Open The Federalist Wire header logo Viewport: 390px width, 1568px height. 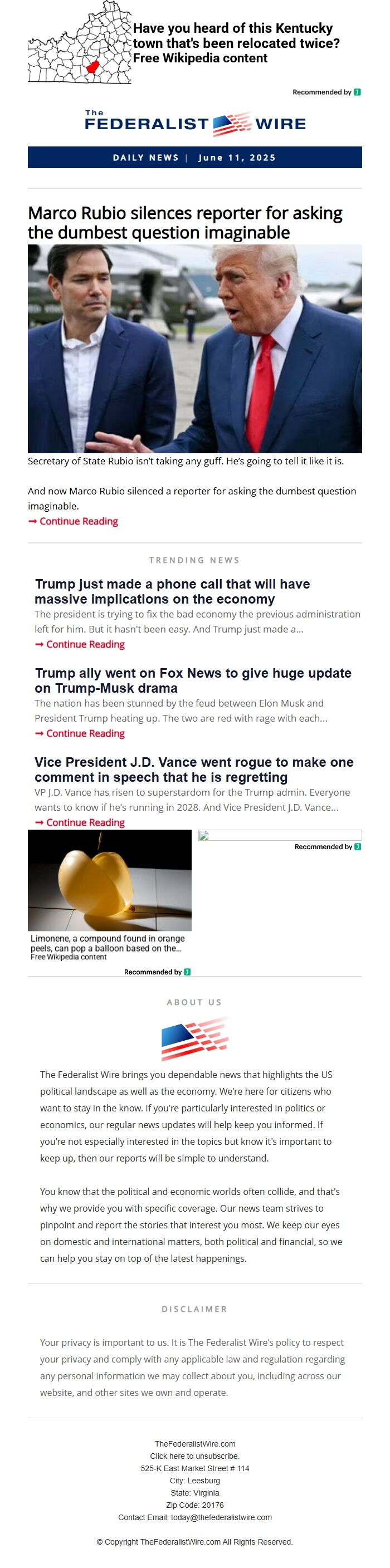(x=195, y=124)
